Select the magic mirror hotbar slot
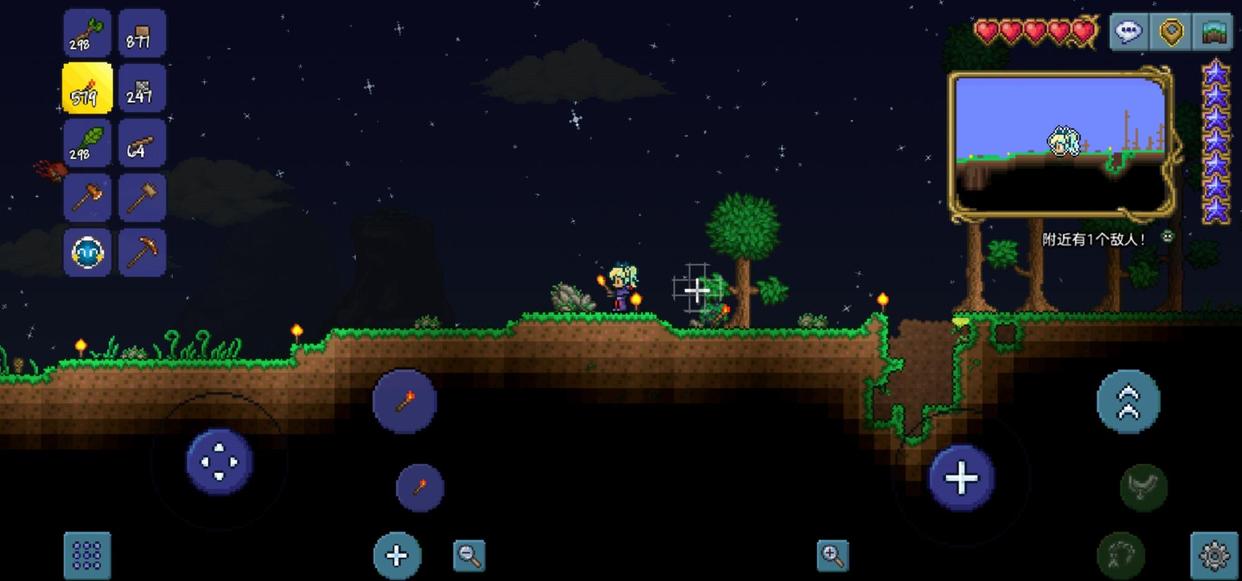The width and height of the screenshot is (1242, 581). tap(87, 252)
